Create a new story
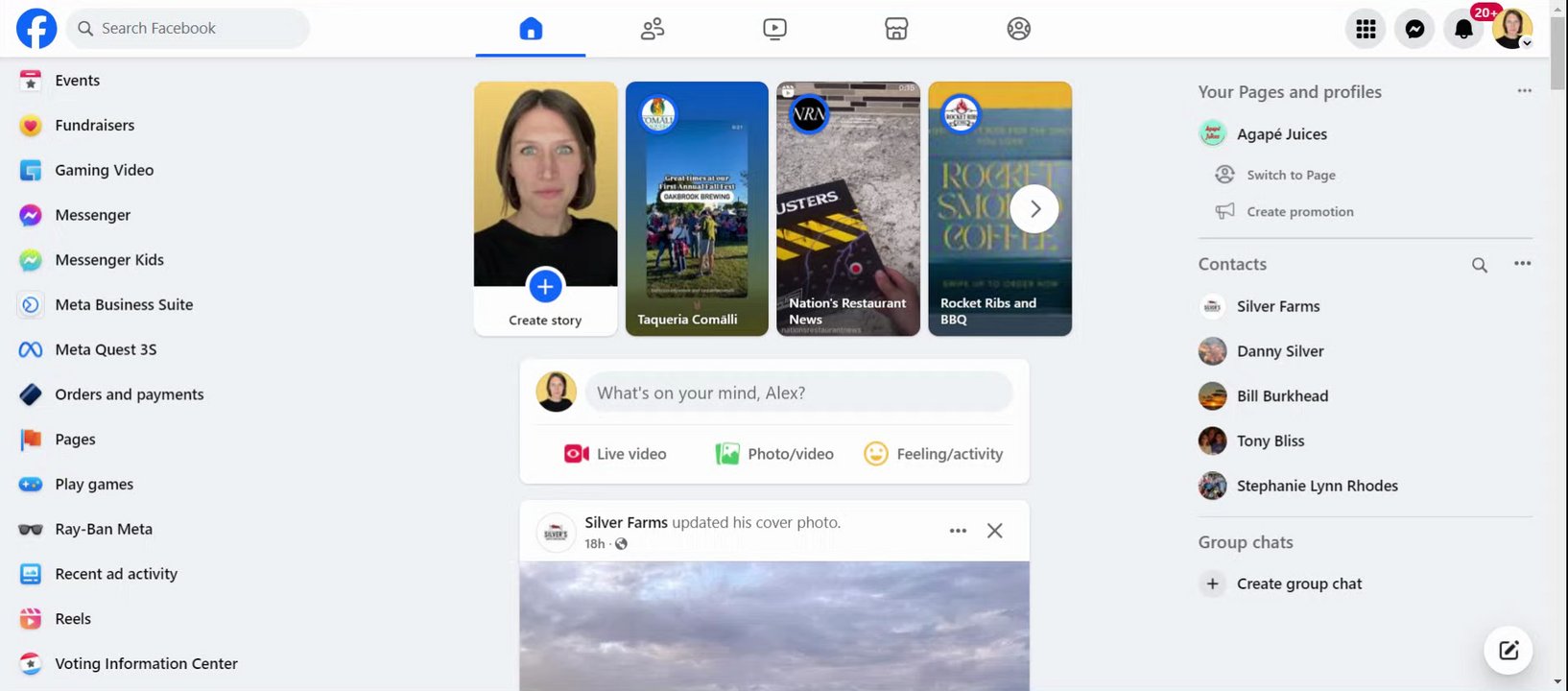The width and height of the screenshot is (1568, 691). point(545,287)
